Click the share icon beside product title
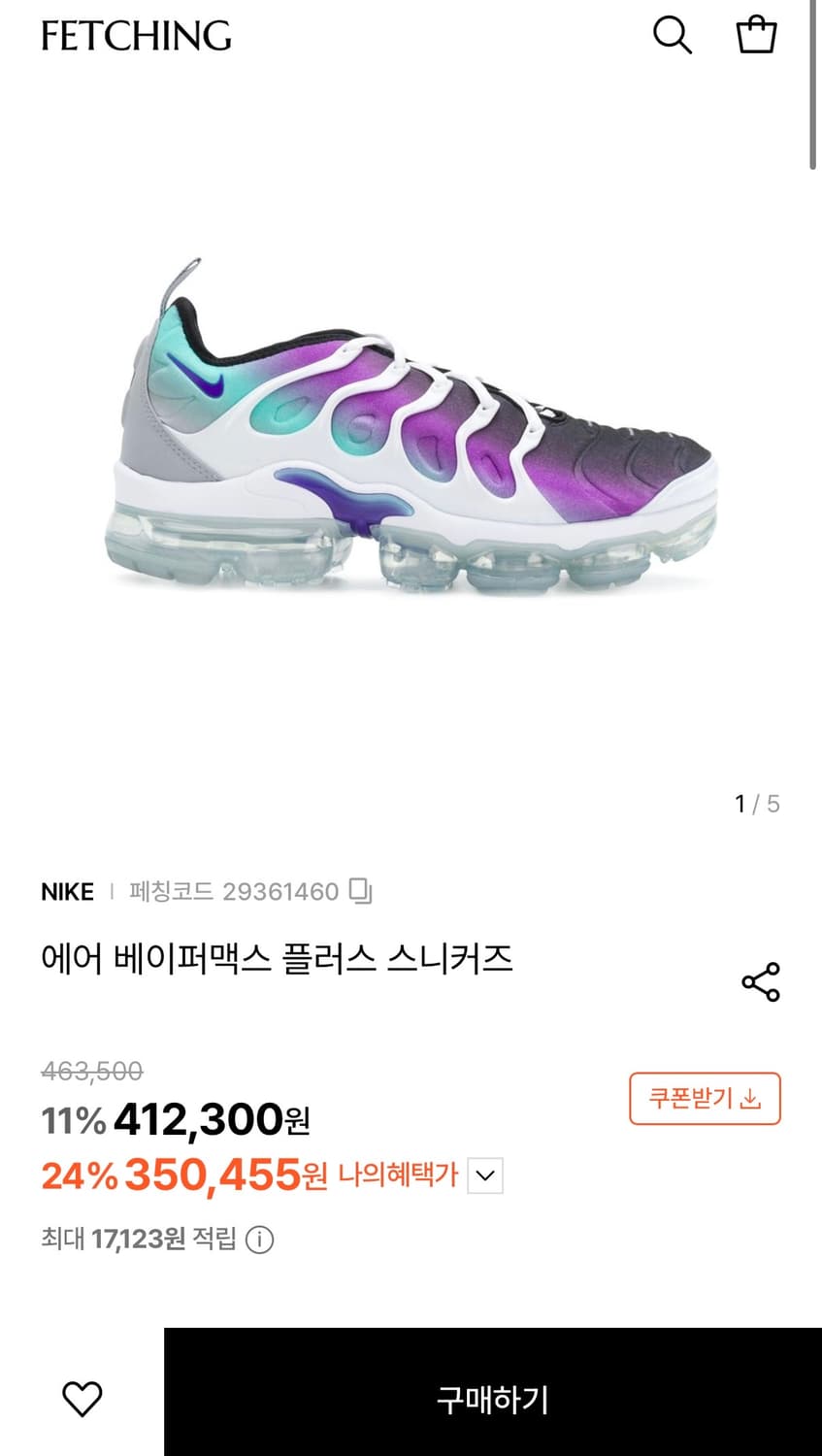Image resolution: width=822 pixels, height=1456 pixels. point(759,982)
